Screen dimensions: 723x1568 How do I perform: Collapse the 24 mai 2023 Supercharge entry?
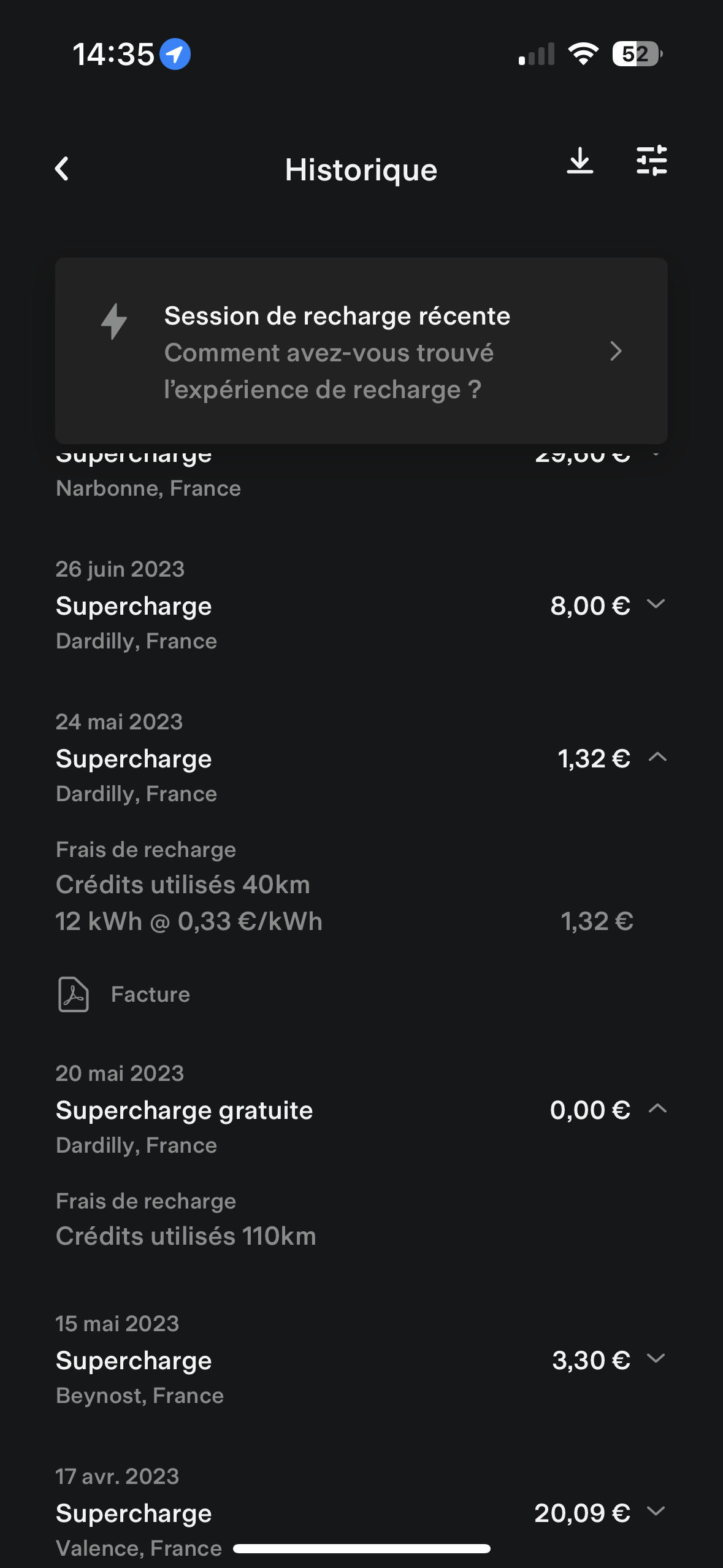coord(657,758)
